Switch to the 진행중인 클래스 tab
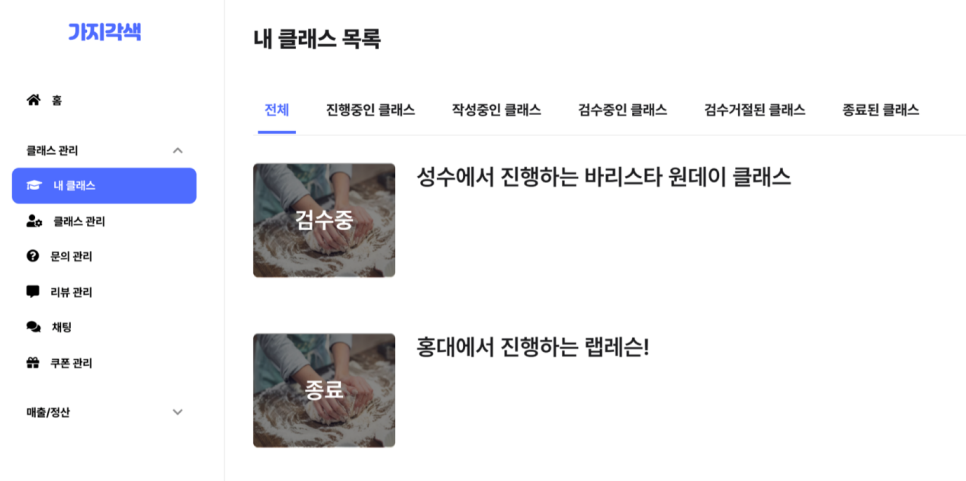 tap(370, 110)
